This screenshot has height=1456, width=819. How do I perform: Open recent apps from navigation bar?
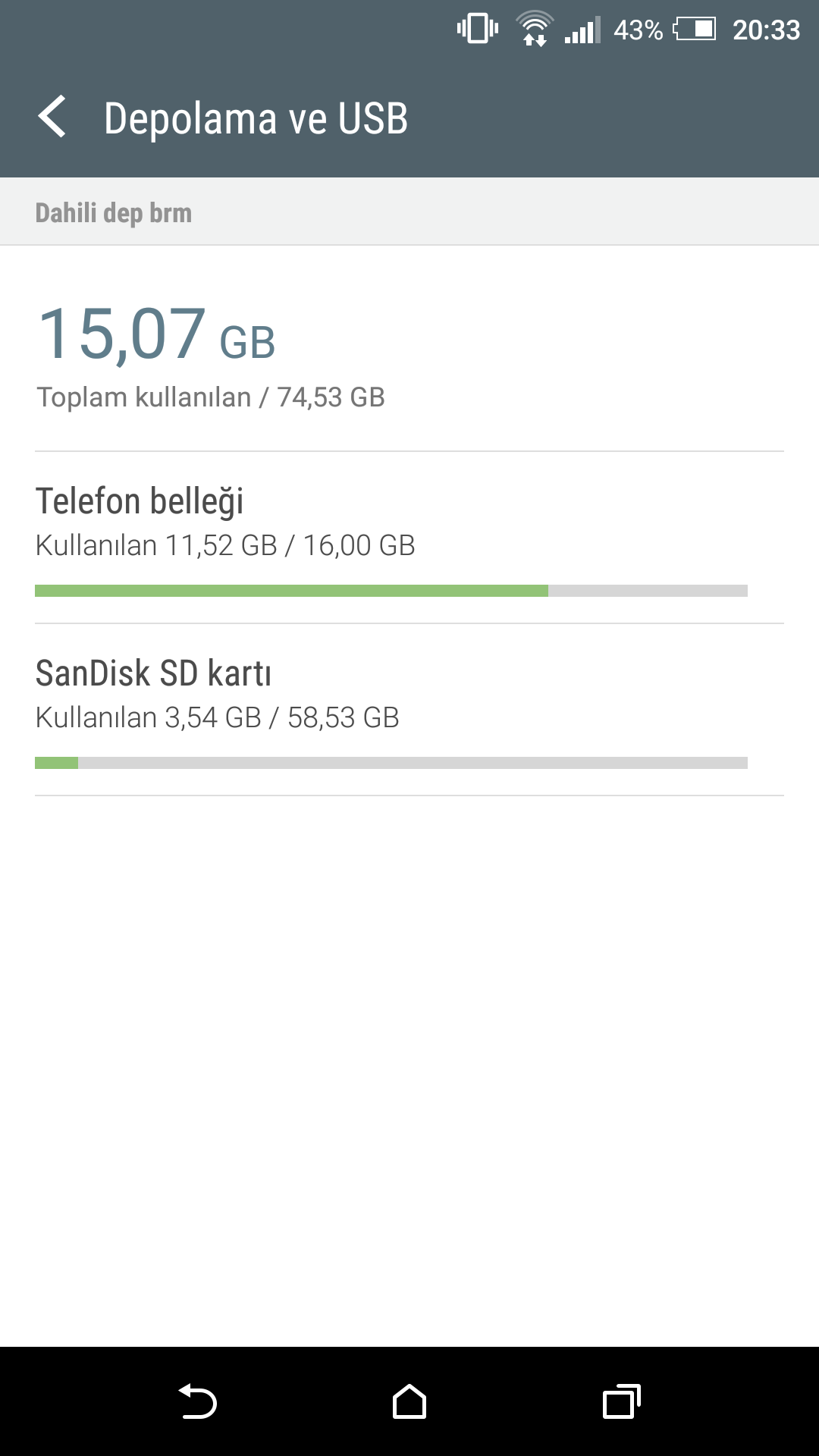point(622,1401)
